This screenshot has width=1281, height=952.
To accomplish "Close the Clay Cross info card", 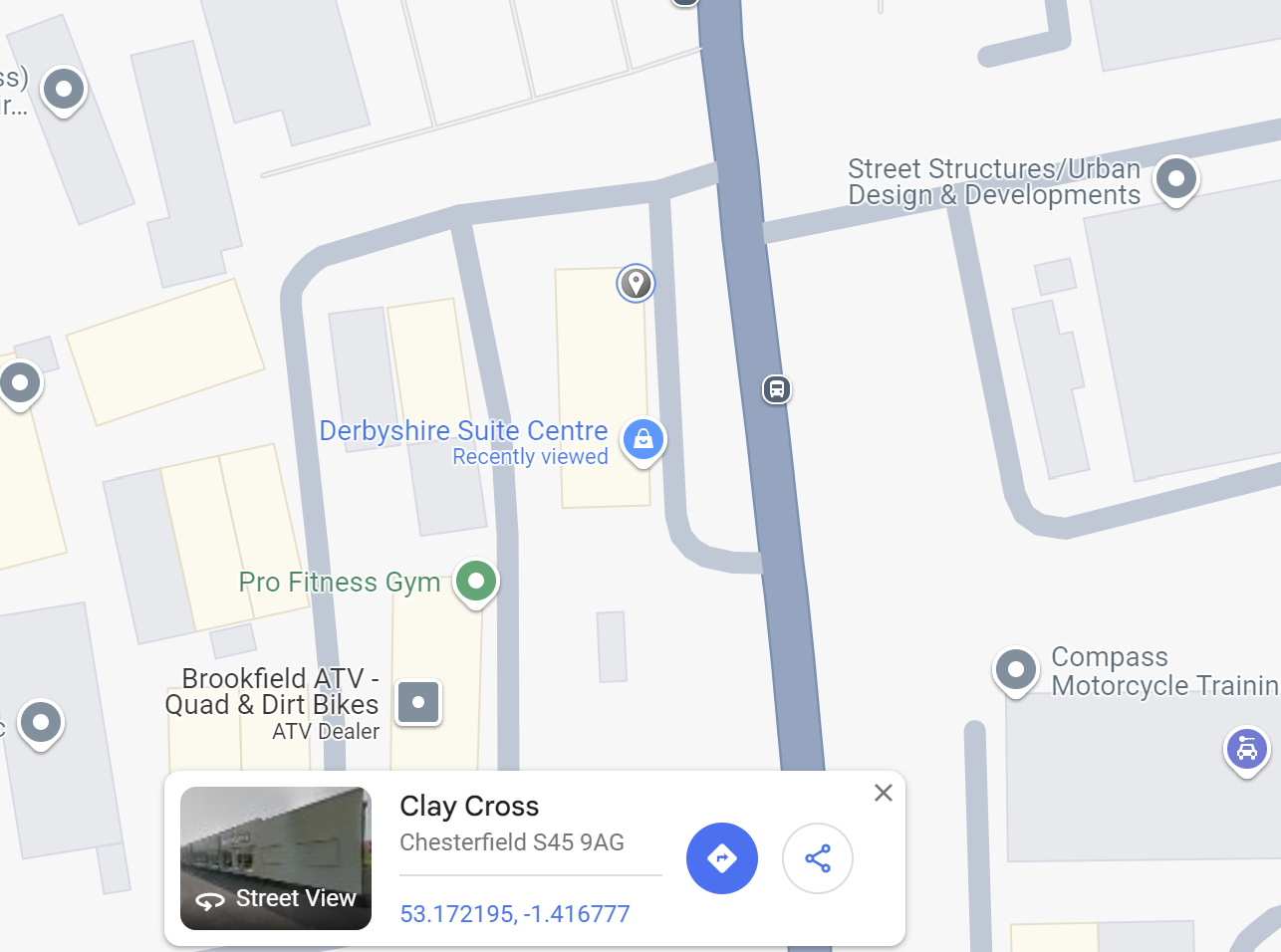I will (x=883, y=793).
